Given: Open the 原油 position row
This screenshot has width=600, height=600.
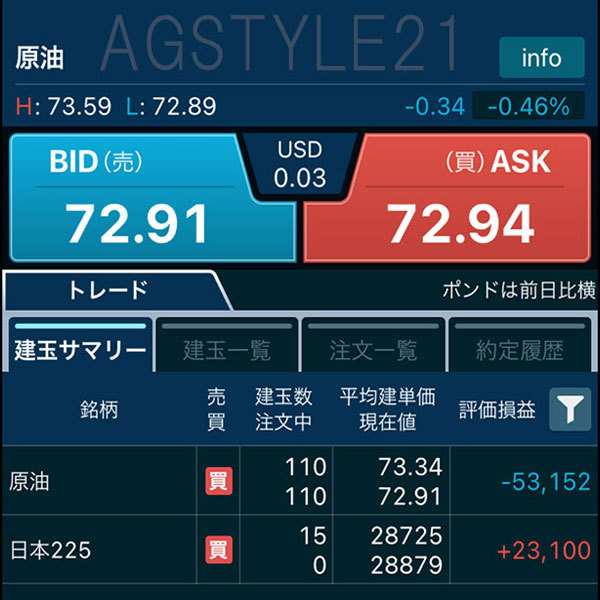Looking at the screenshot, I should pyautogui.click(x=300, y=481).
